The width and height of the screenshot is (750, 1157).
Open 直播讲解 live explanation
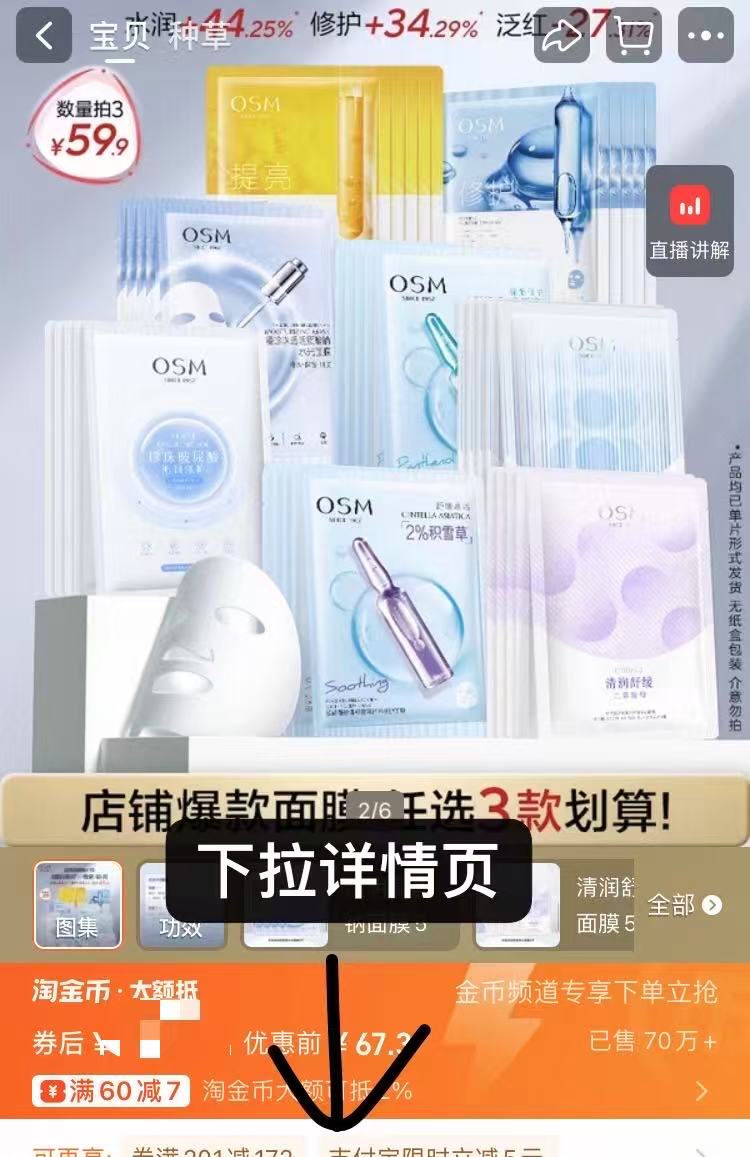(690, 223)
